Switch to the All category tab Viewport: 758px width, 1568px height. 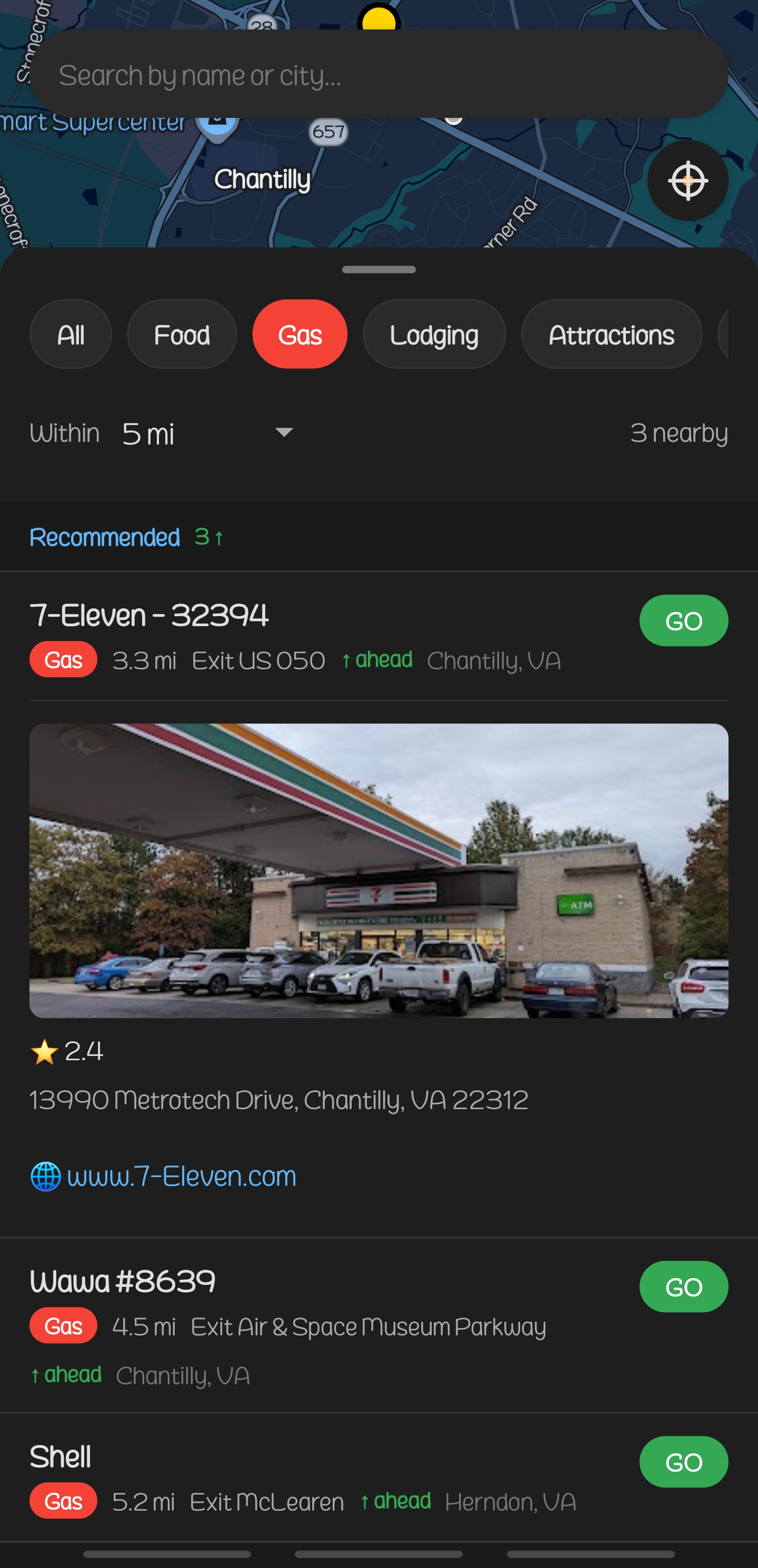[x=71, y=334]
